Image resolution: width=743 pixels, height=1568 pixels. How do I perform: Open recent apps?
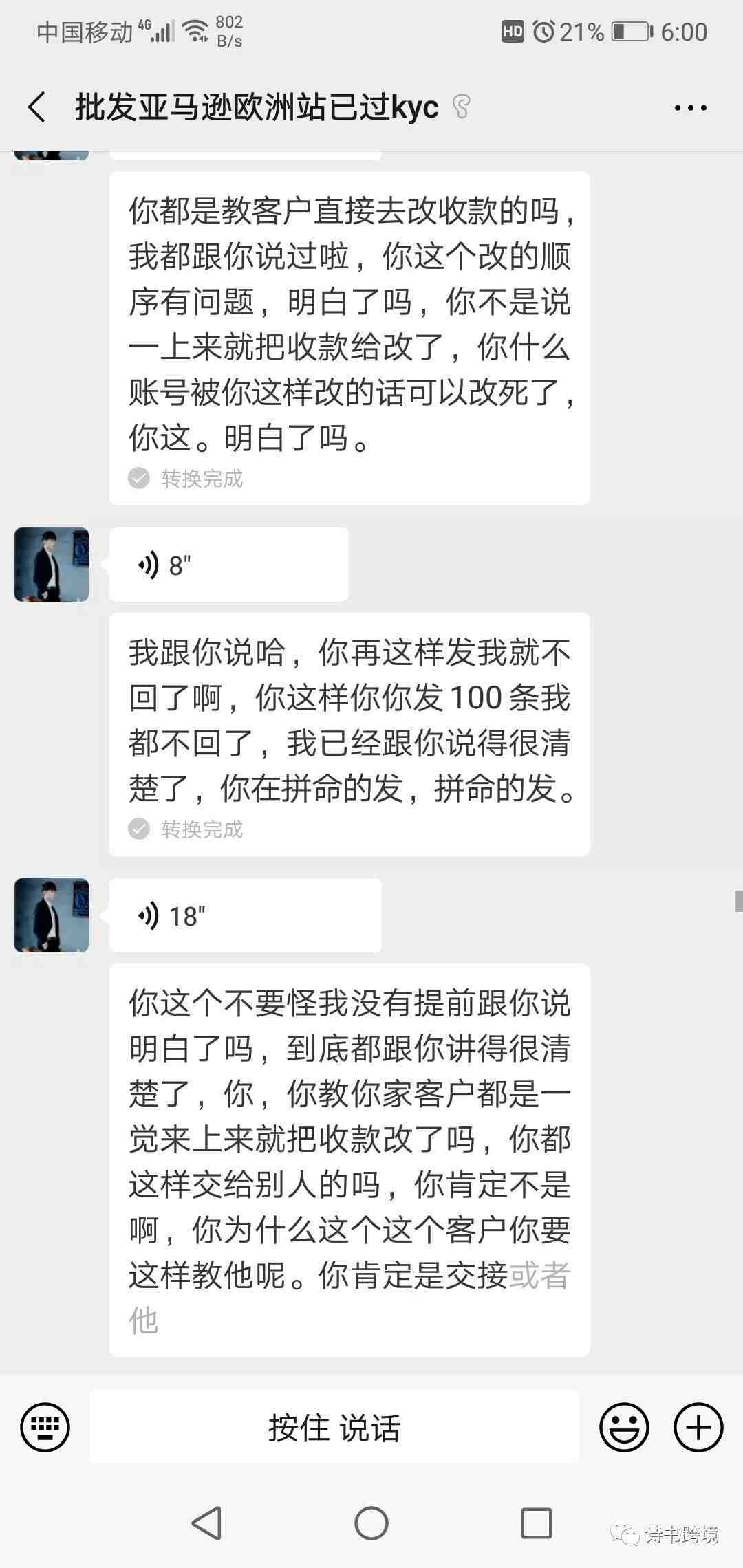point(537,1523)
